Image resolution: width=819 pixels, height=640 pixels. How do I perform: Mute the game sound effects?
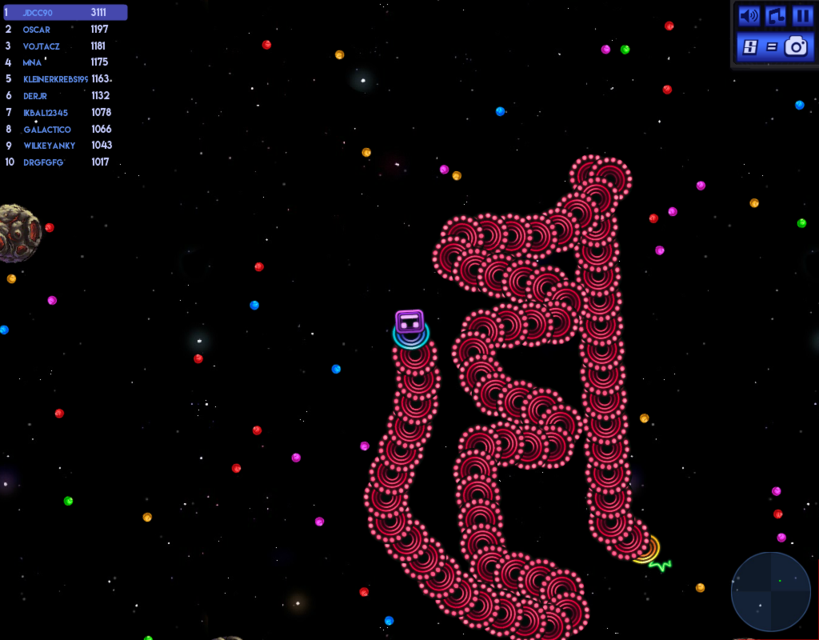point(748,16)
